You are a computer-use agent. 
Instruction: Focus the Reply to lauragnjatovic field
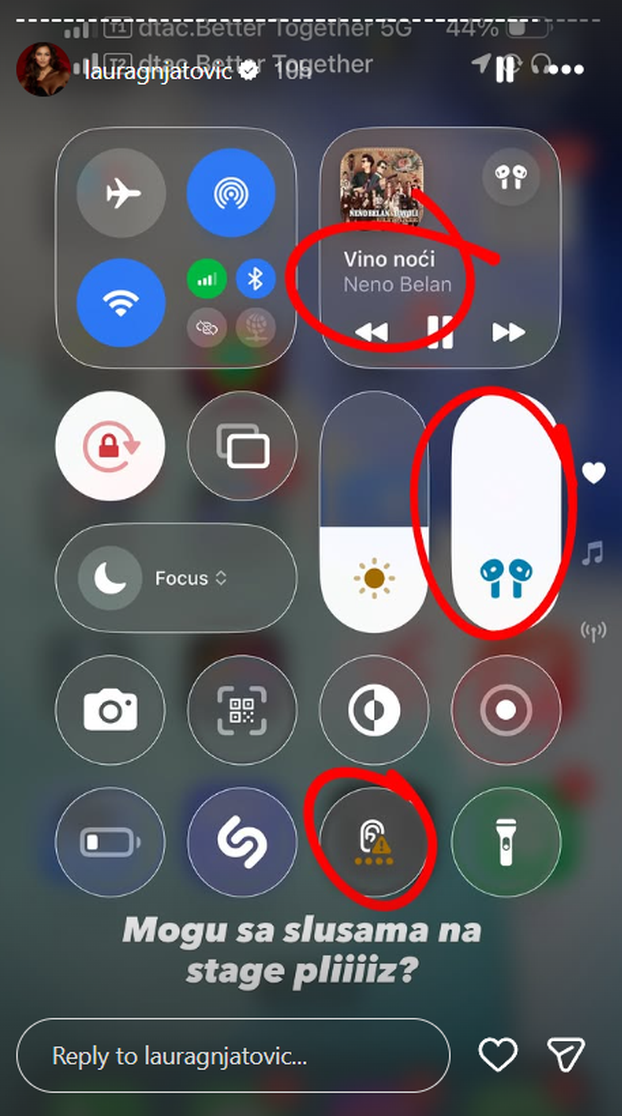[233, 1055]
